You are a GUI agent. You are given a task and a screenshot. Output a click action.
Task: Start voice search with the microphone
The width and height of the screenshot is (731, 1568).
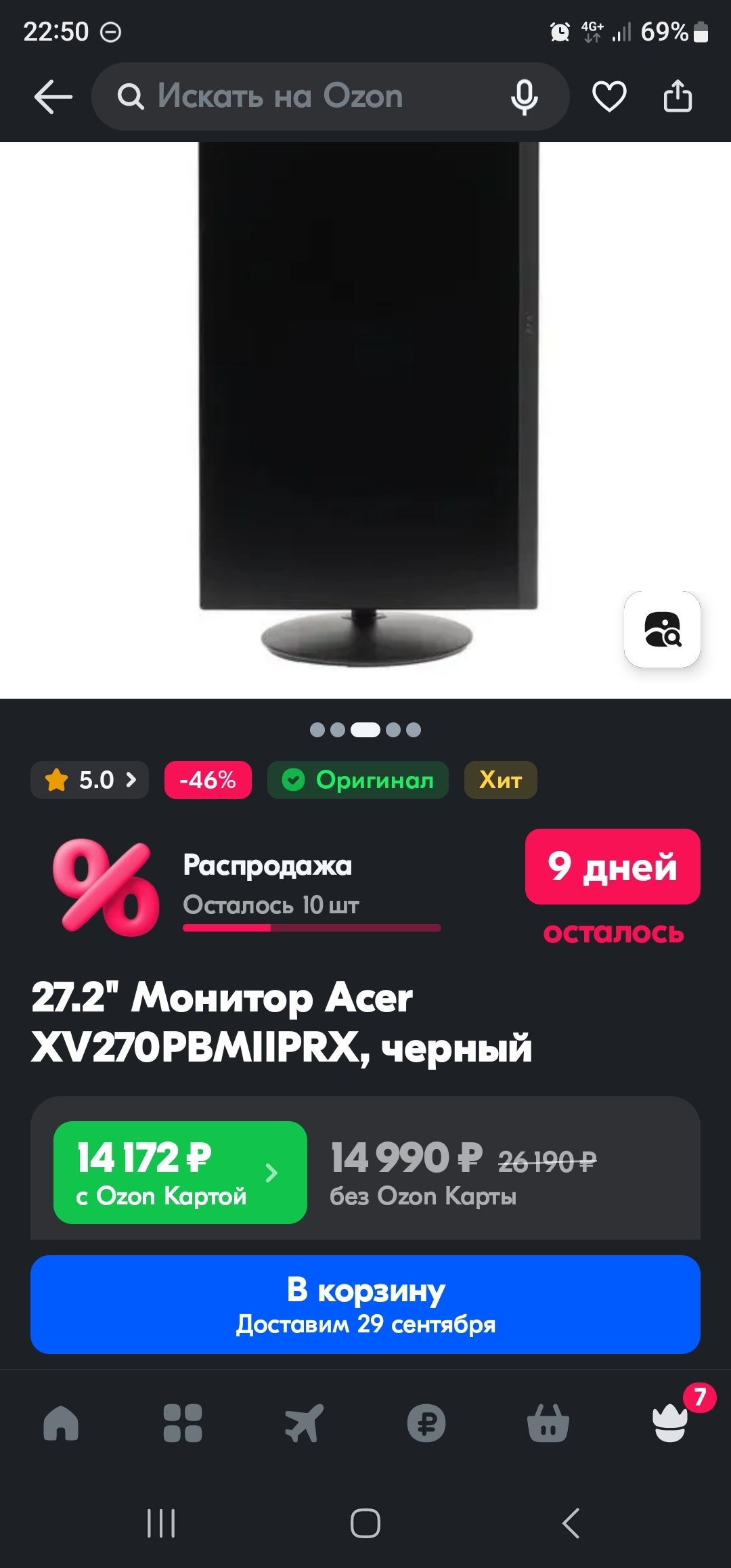coord(524,97)
